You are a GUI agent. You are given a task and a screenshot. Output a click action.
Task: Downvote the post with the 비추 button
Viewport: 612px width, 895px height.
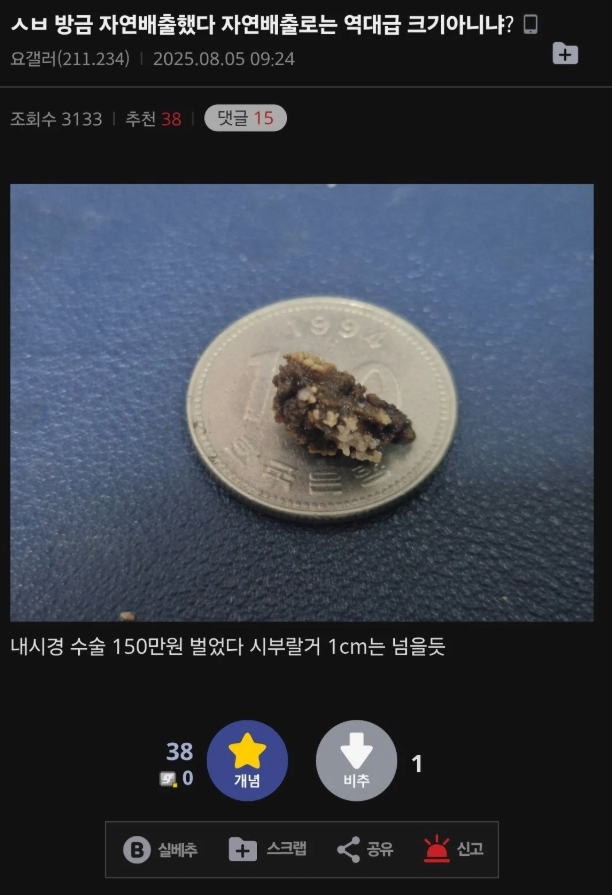(x=357, y=761)
